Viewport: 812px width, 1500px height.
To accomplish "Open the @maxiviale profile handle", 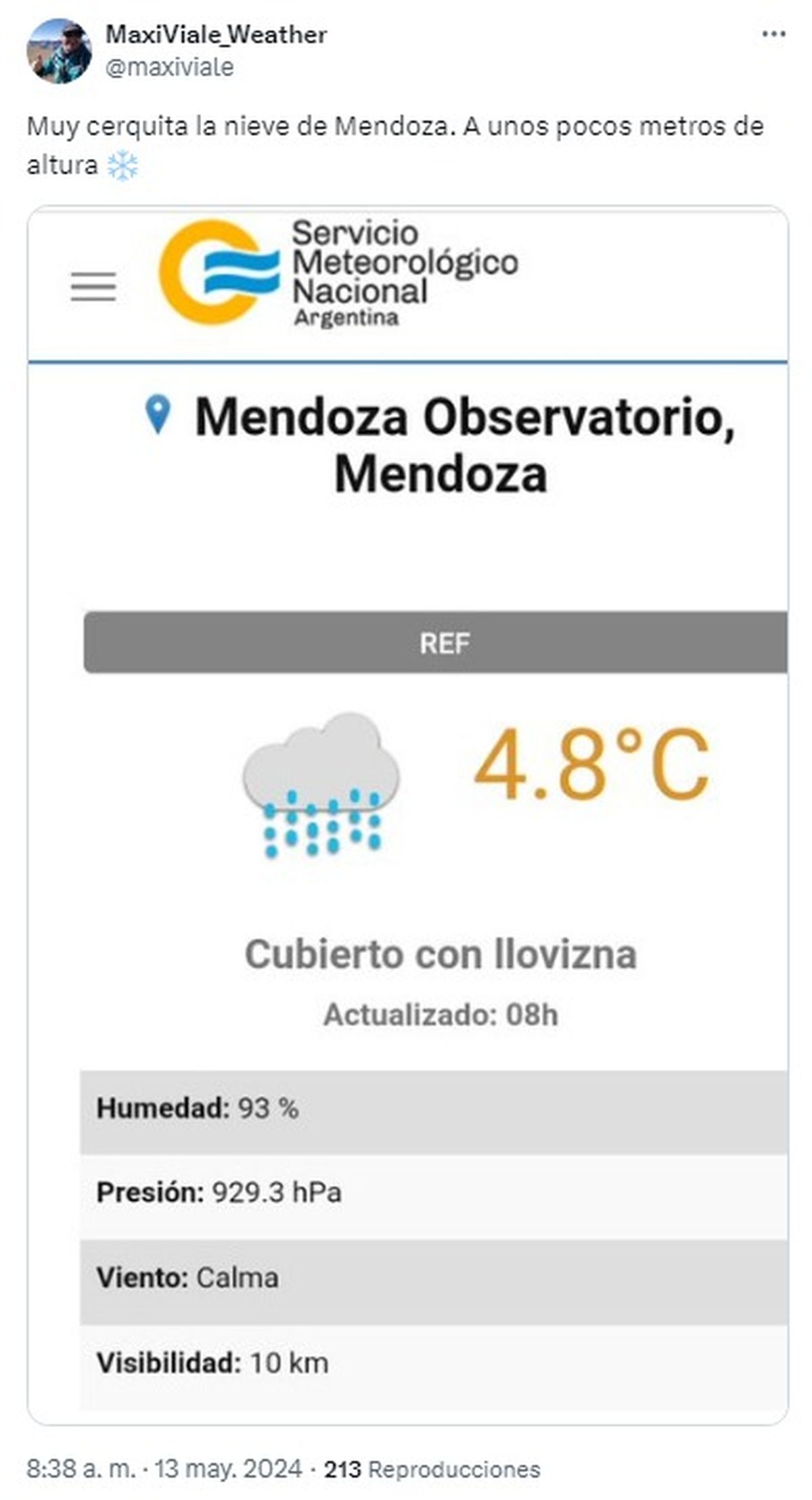I will coord(170,68).
